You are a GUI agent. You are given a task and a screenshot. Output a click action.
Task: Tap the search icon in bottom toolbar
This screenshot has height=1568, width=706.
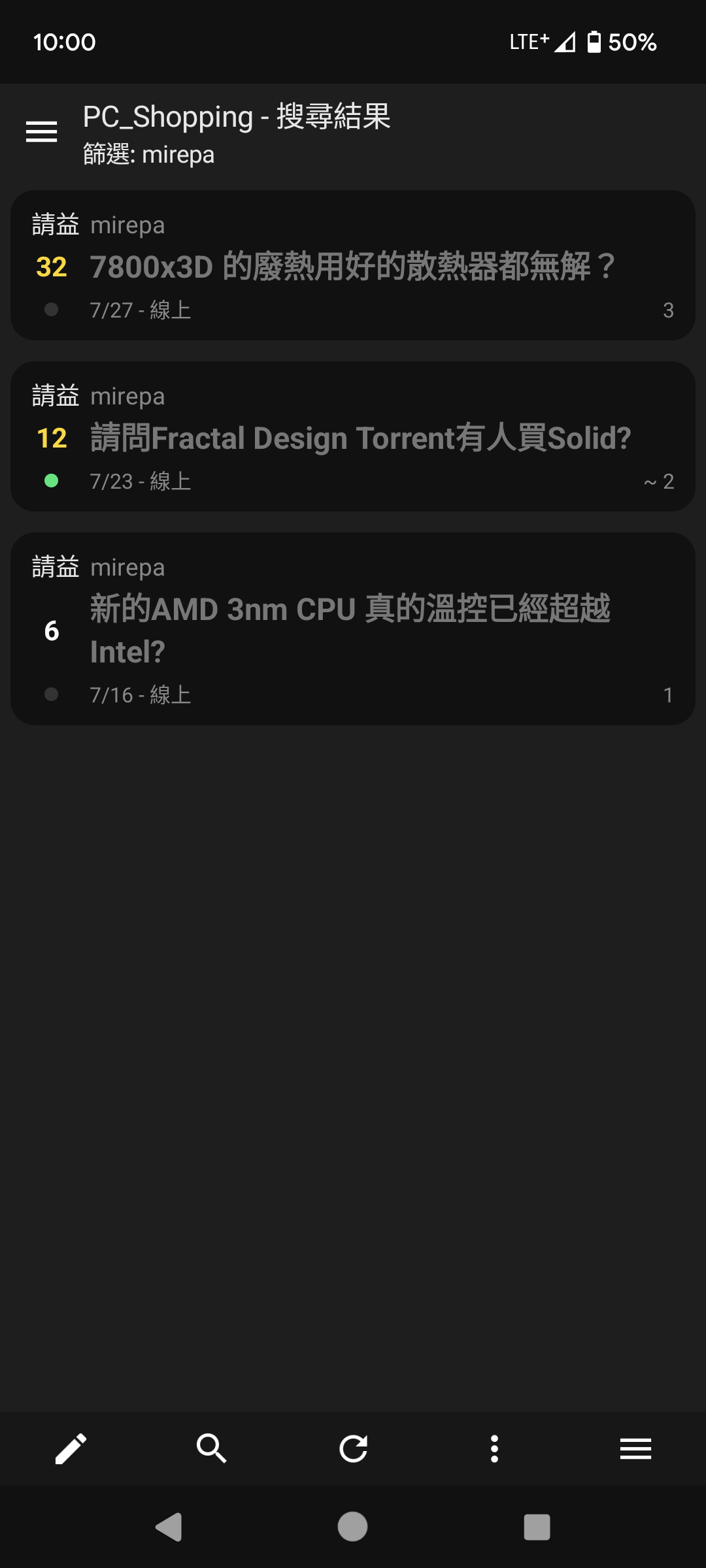point(212,1449)
